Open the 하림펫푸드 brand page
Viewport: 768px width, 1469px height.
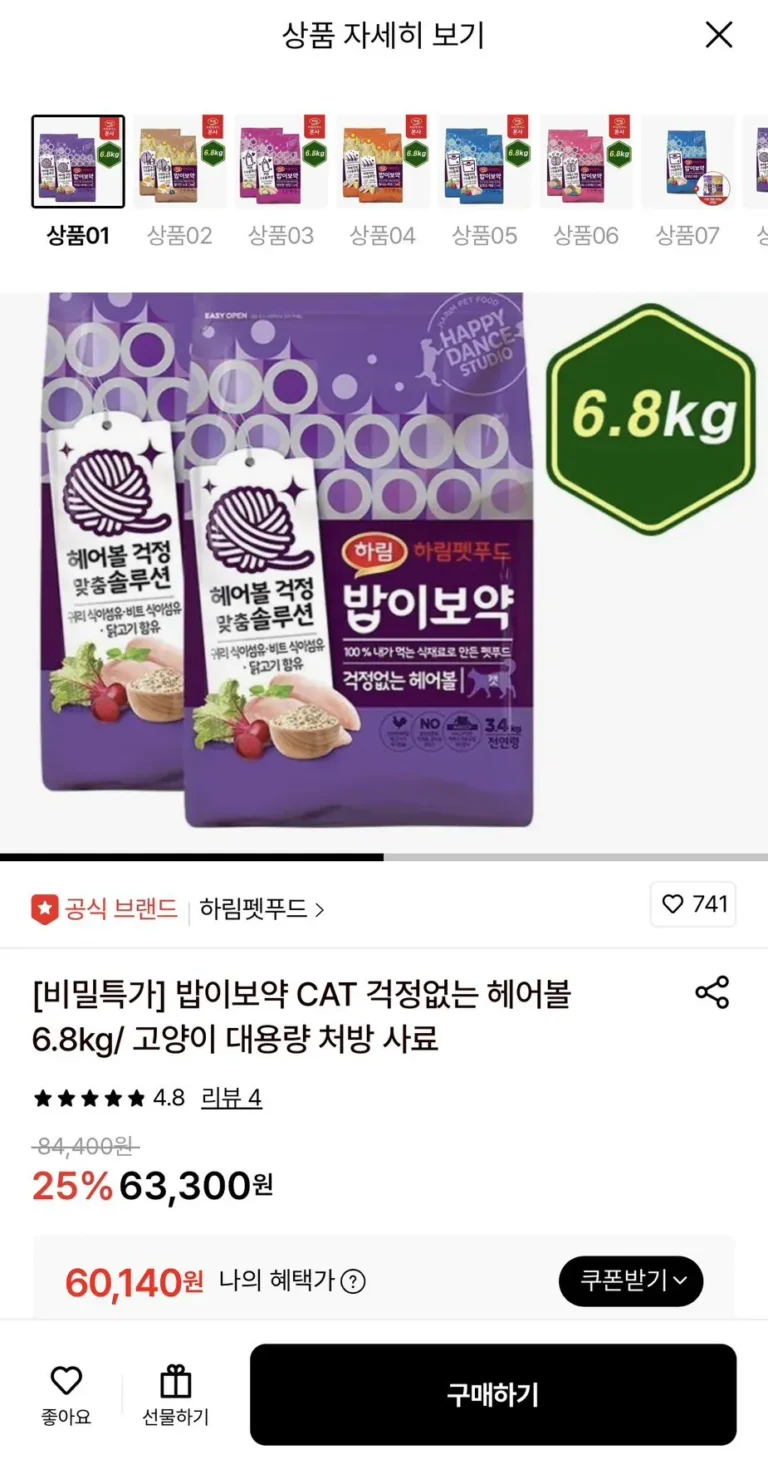point(262,909)
